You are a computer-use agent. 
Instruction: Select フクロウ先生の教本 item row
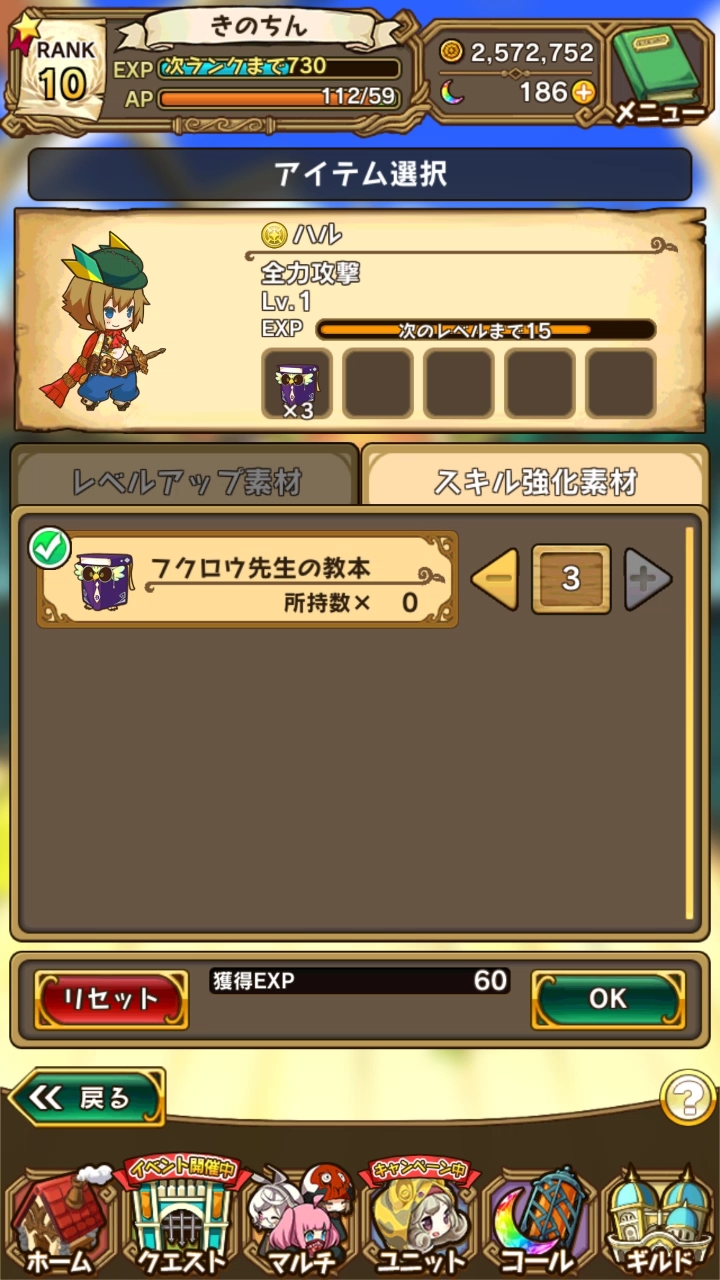(248, 581)
